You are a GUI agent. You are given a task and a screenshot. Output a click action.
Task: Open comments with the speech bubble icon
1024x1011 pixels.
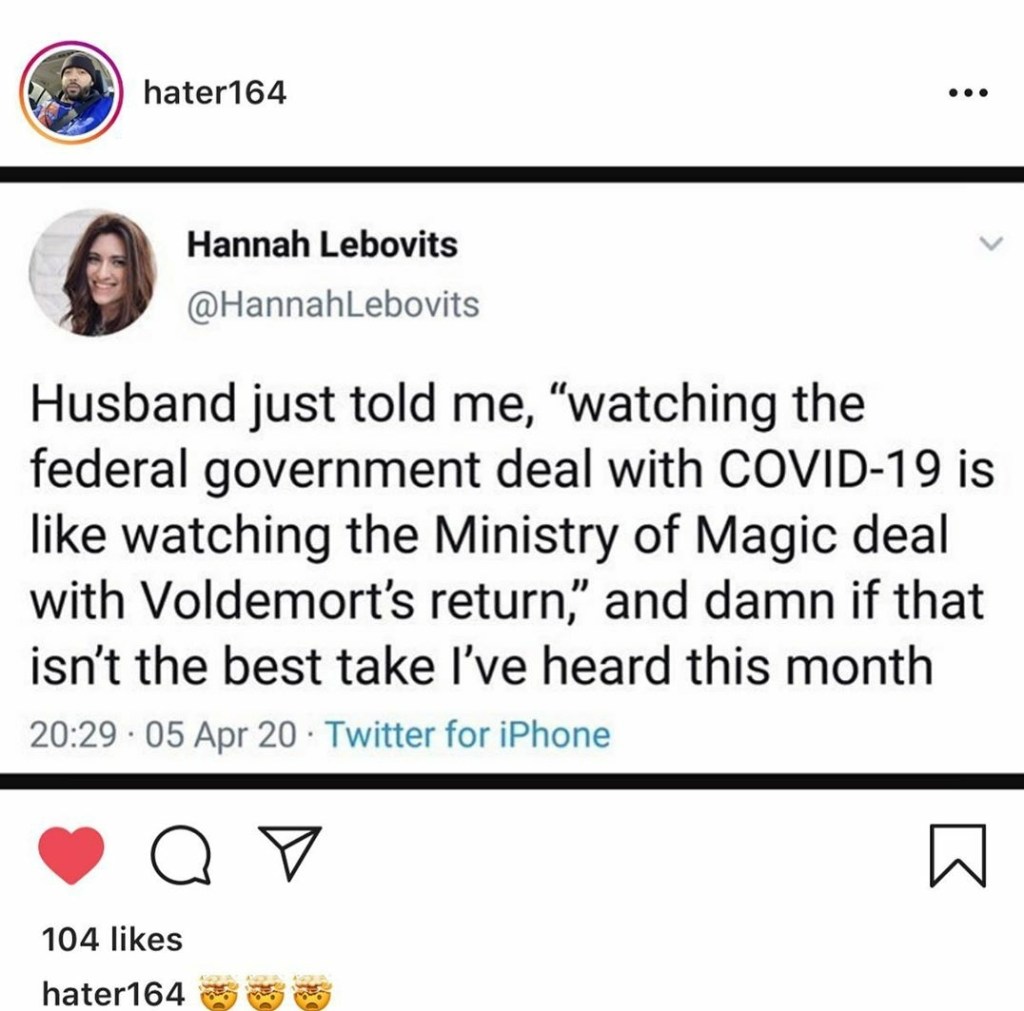[x=181, y=857]
